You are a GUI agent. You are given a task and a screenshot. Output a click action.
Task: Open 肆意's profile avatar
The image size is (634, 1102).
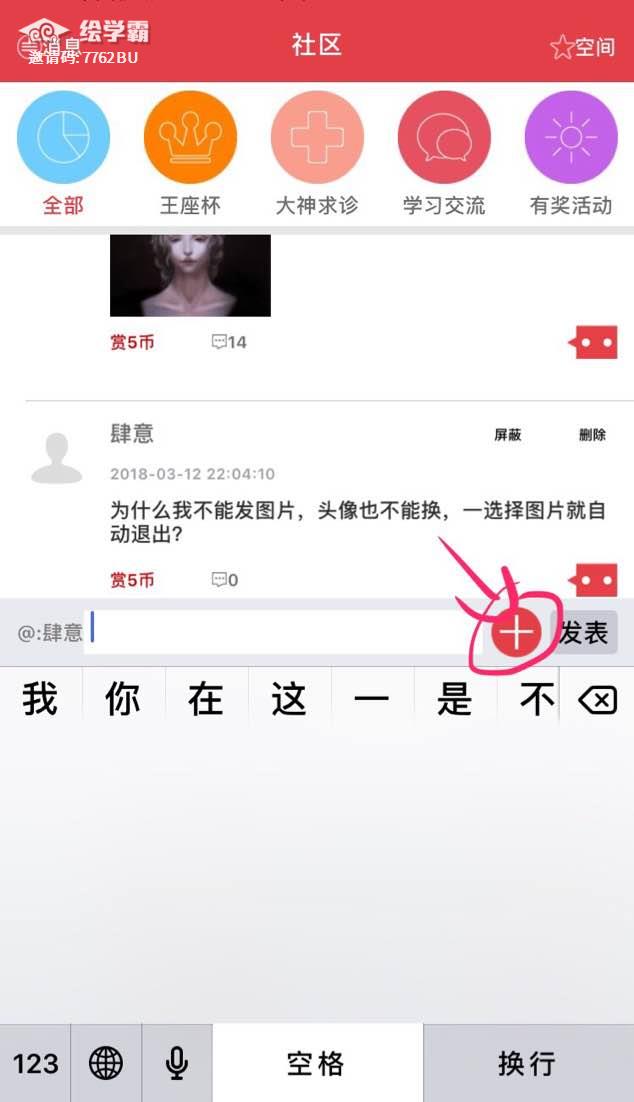click(x=57, y=460)
